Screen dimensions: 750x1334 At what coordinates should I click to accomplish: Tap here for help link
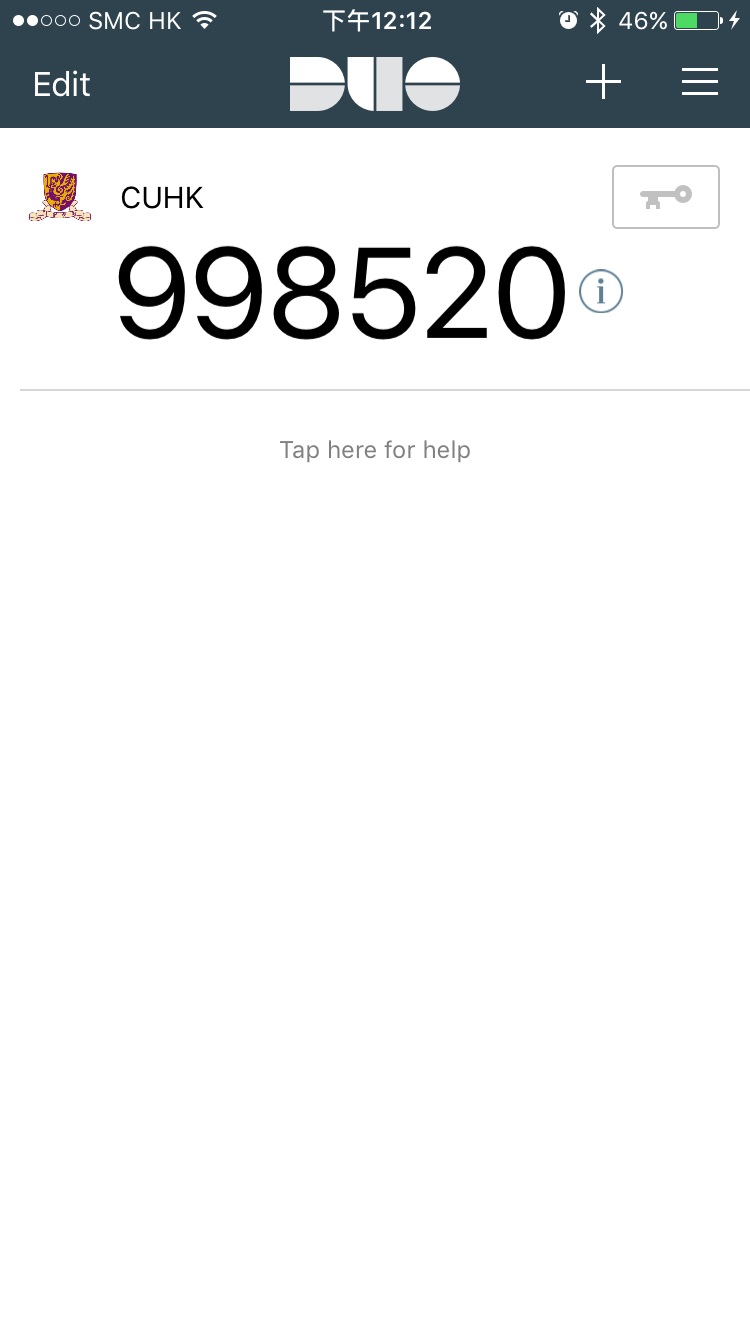coord(375,449)
